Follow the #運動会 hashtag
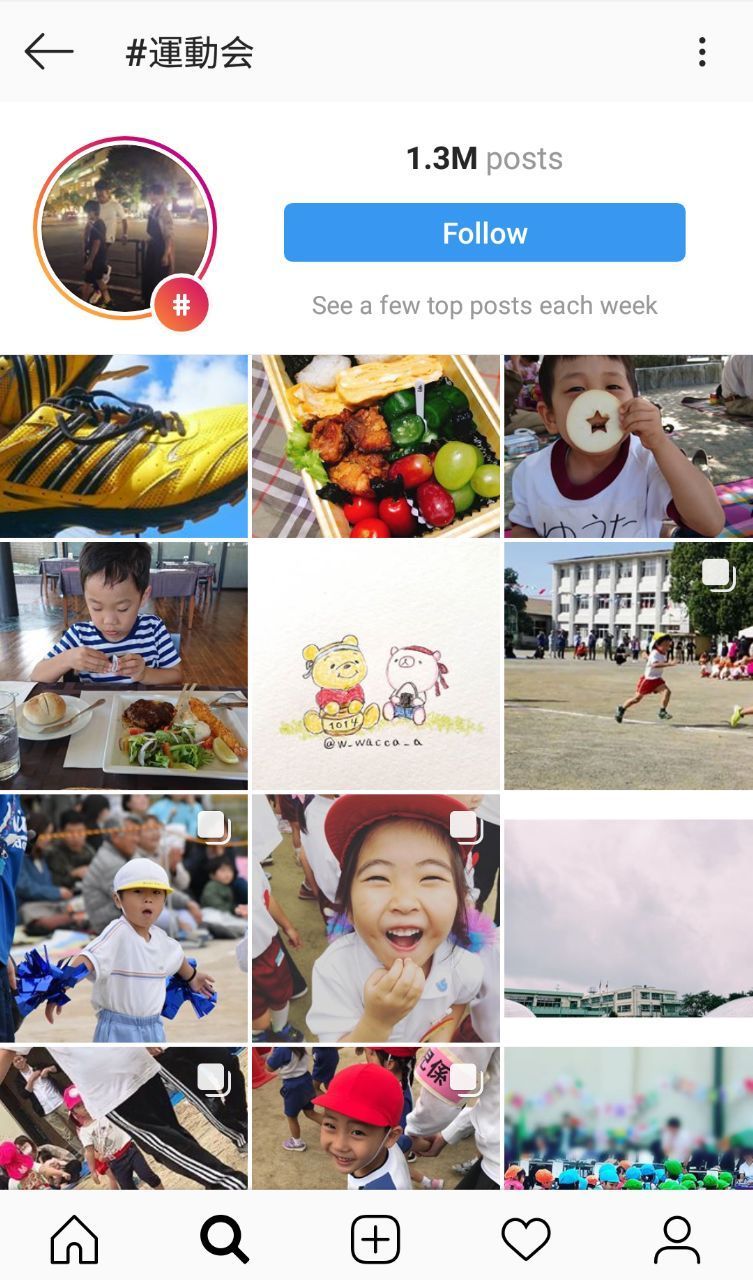Image resolution: width=753 pixels, height=1280 pixels. point(484,233)
